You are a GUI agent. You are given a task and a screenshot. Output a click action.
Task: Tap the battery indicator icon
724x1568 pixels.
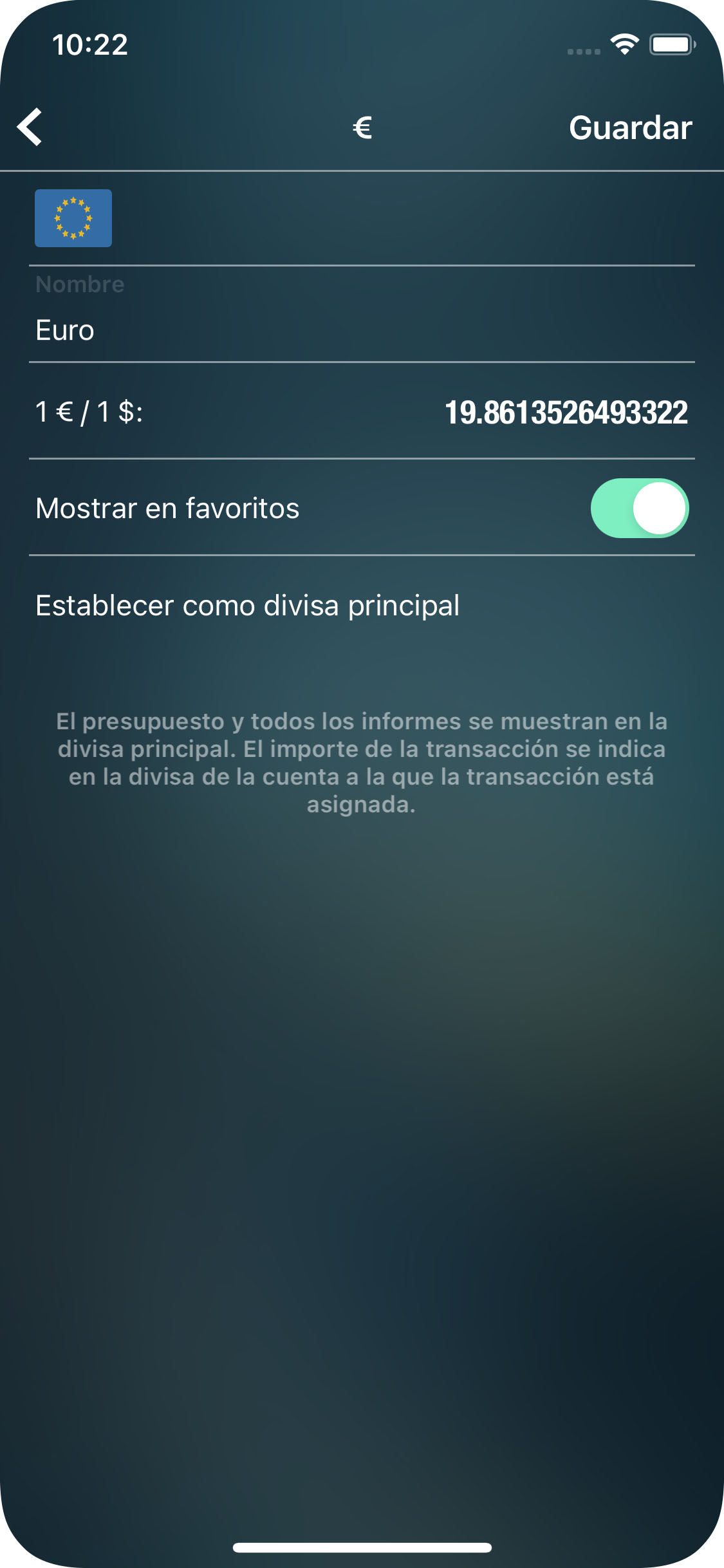(671, 44)
